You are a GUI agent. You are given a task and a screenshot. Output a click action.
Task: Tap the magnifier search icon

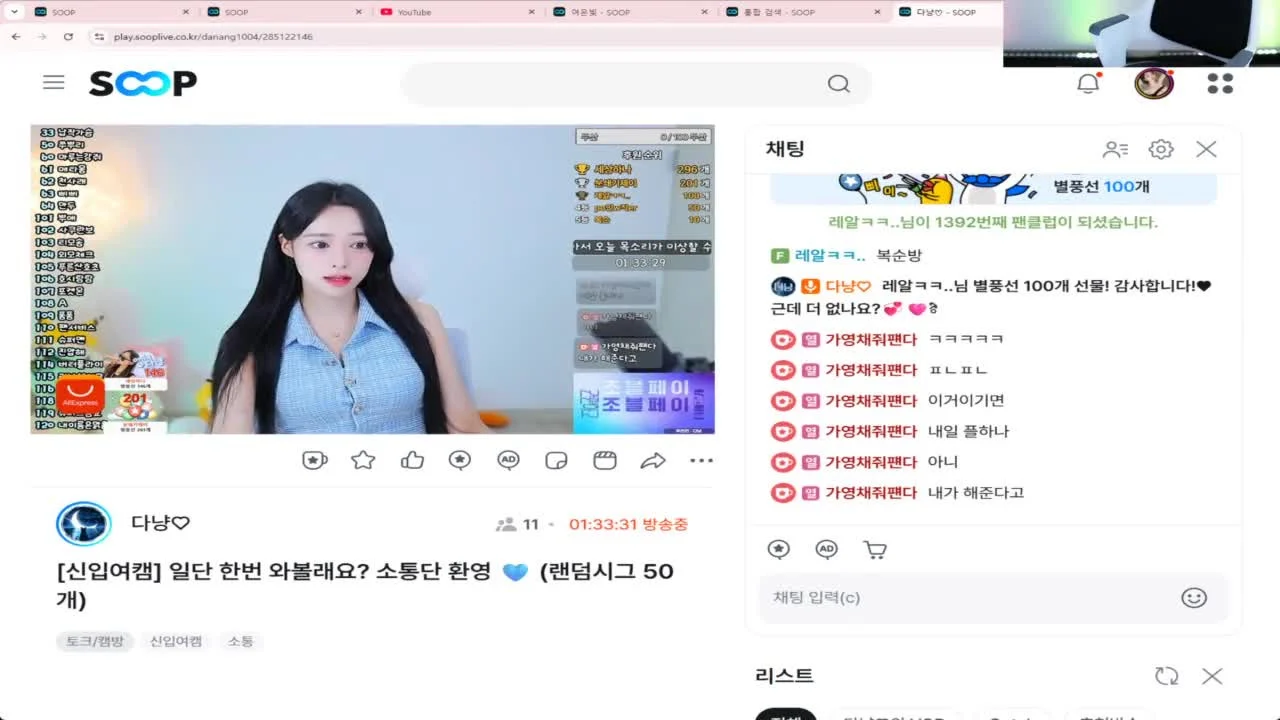(838, 84)
